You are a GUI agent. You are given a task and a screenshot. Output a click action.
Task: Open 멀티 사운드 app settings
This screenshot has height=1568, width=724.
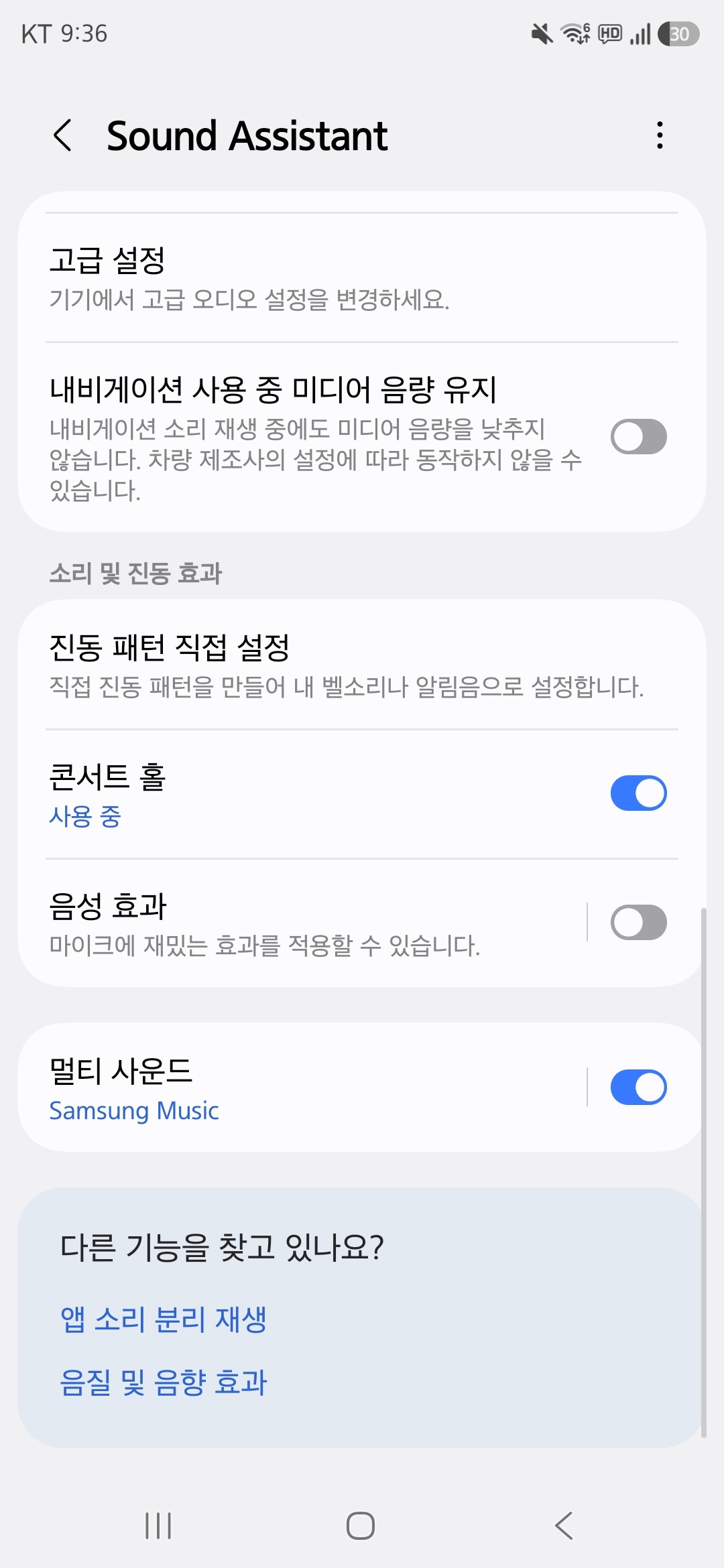click(x=302, y=1088)
